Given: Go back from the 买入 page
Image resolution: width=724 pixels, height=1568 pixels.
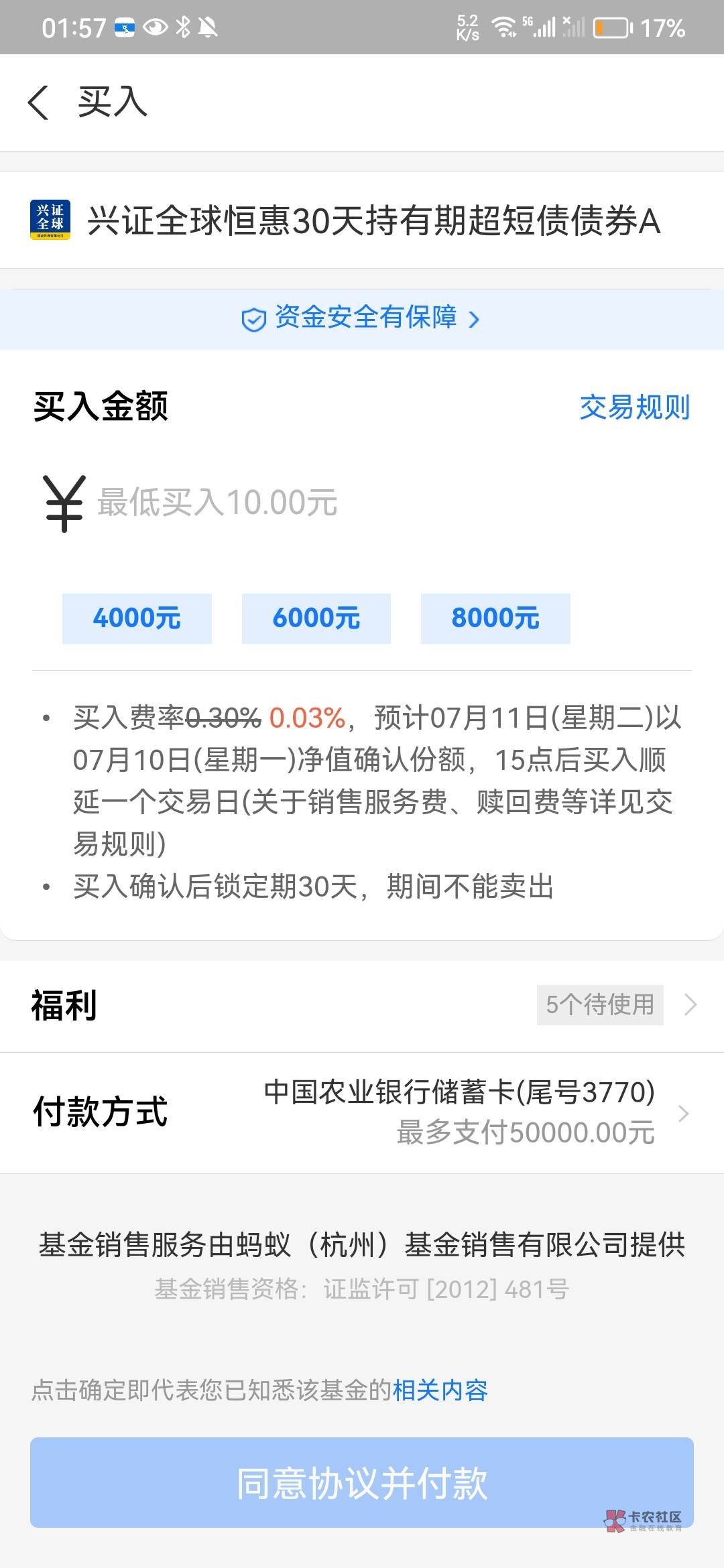Looking at the screenshot, I should pyautogui.click(x=38, y=103).
